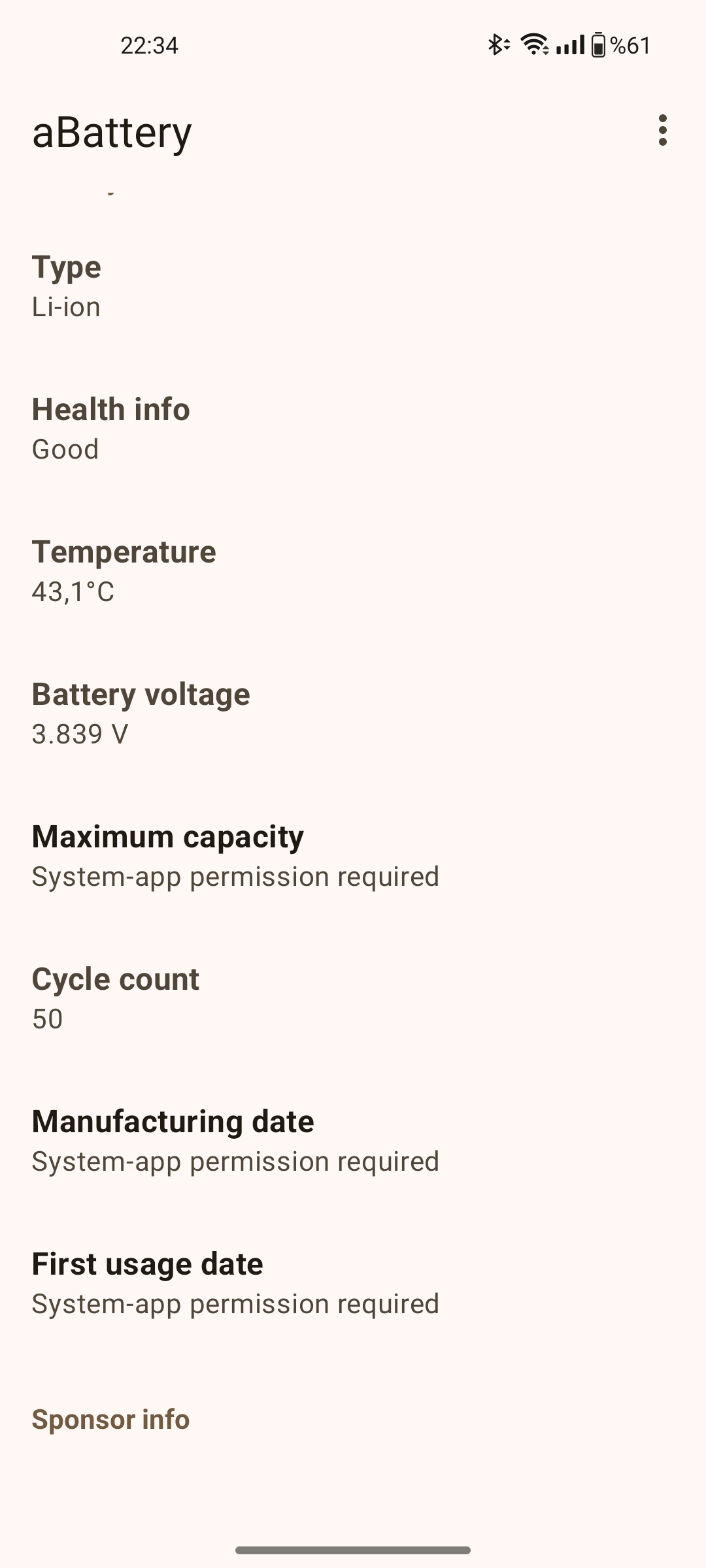Viewport: 706px width, 1568px height.
Task: Open the Maximum capacity row
Action: (x=353, y=856)
